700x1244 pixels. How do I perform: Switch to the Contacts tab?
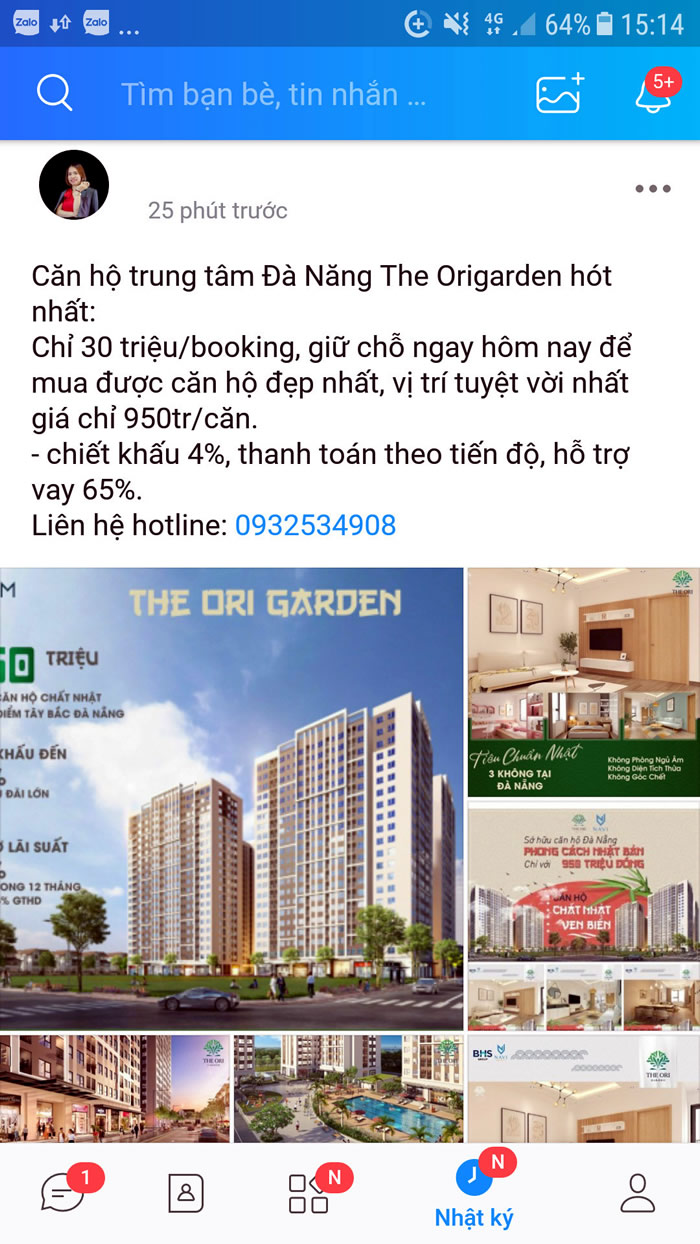186,1193
